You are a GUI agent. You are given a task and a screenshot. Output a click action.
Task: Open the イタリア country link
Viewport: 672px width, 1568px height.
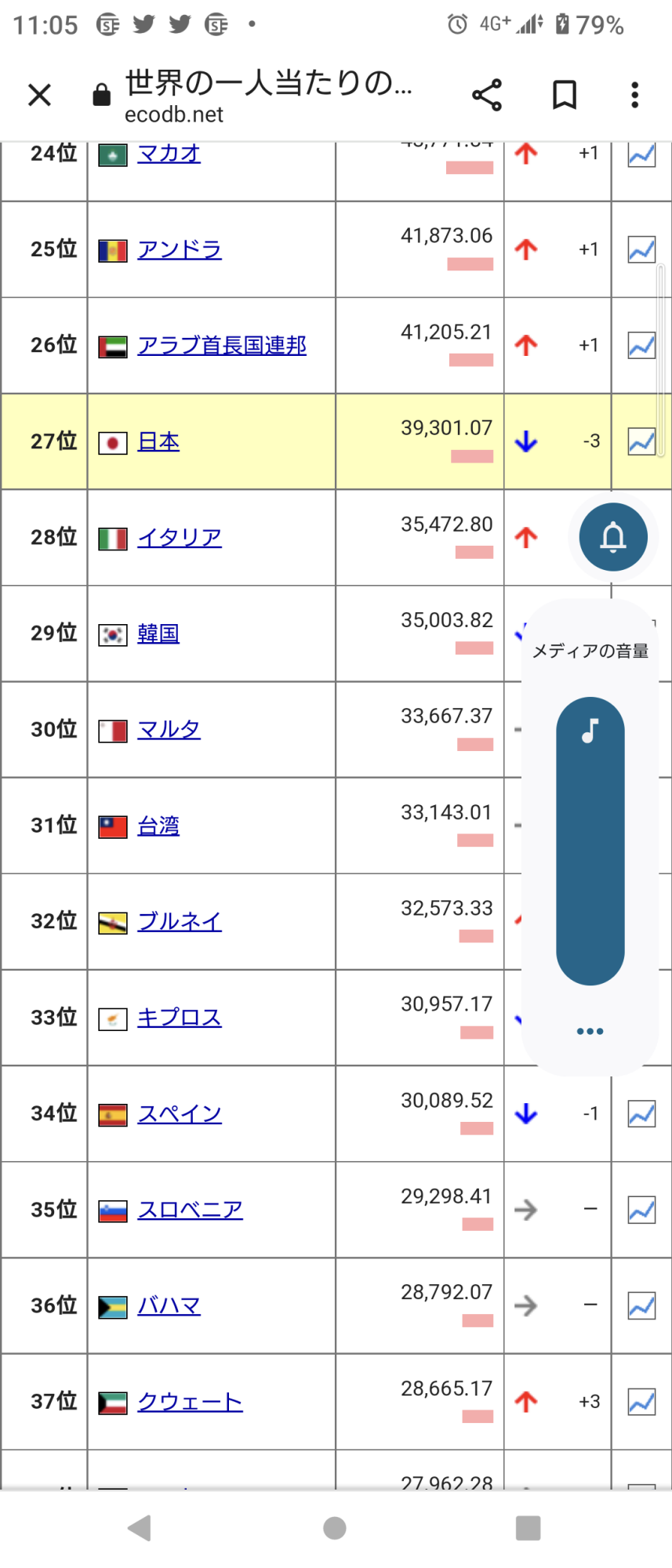coord(179,538)
